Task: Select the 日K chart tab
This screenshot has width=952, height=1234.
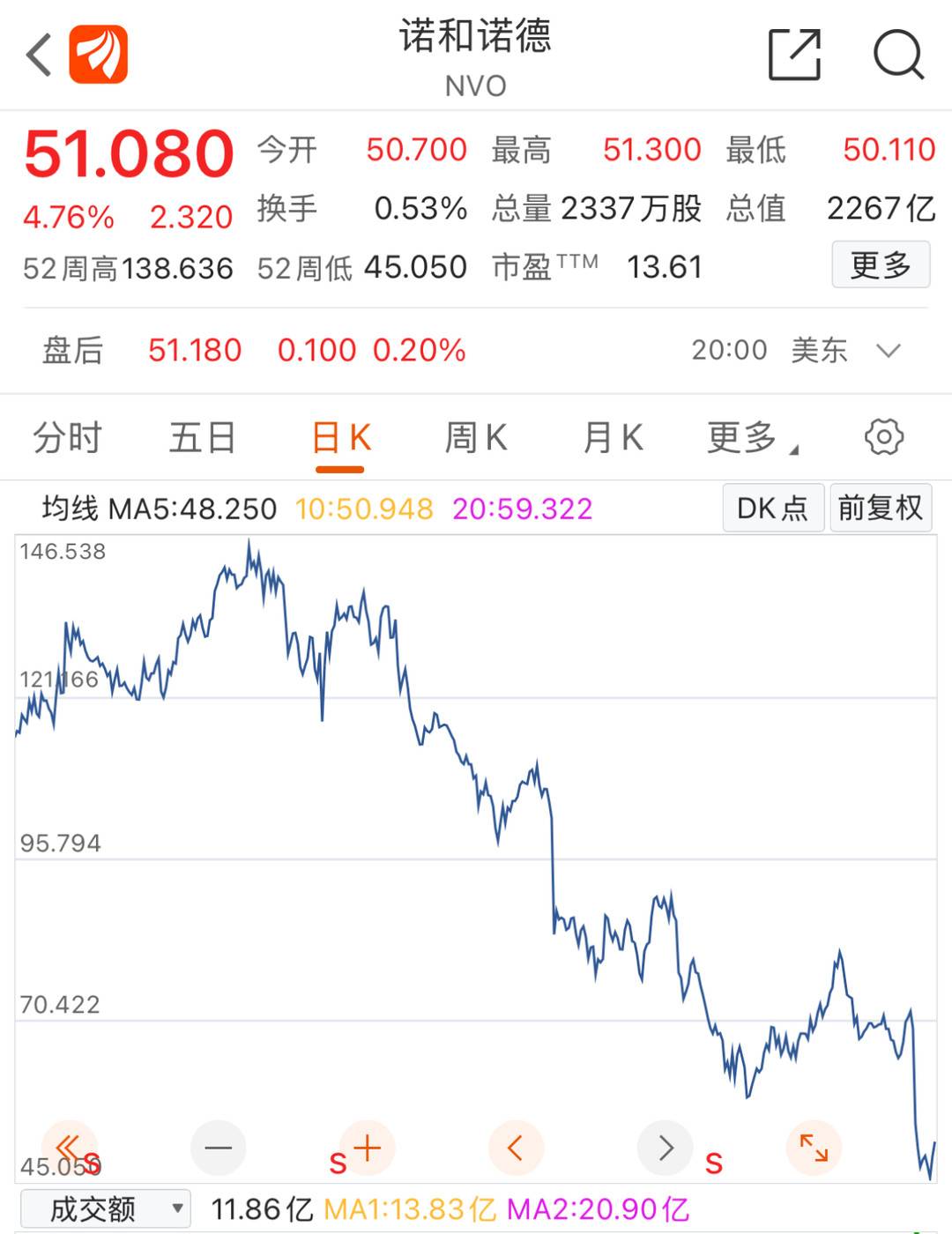Action: pyautogui.click(x=340, y=438)
